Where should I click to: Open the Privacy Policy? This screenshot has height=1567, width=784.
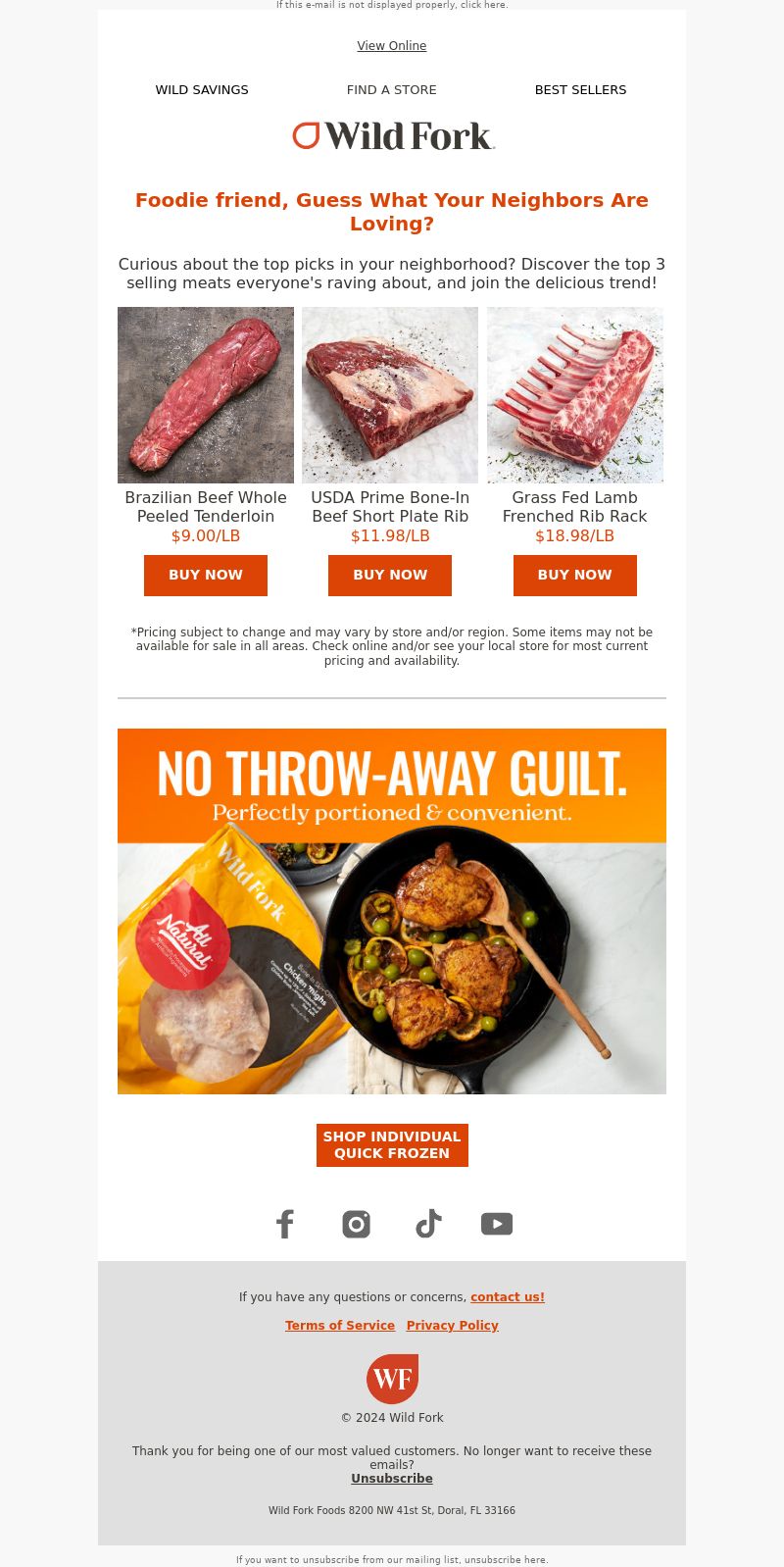click(x=453, y=1326)
